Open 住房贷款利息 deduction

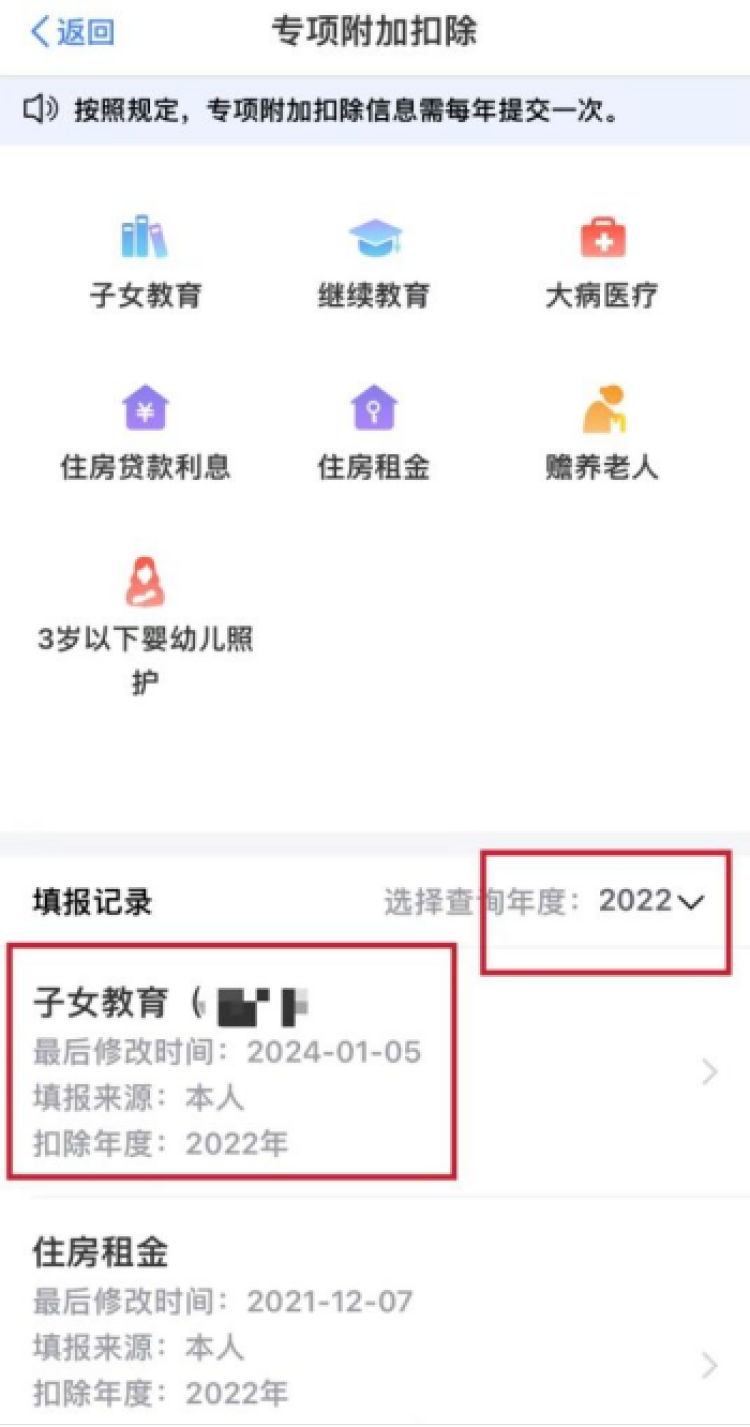tap(145, 432)
